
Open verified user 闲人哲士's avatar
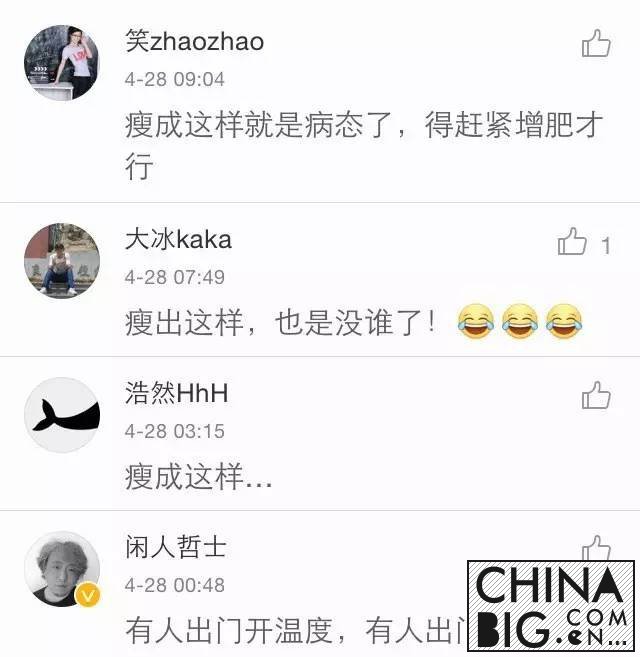tap(62, 569)
